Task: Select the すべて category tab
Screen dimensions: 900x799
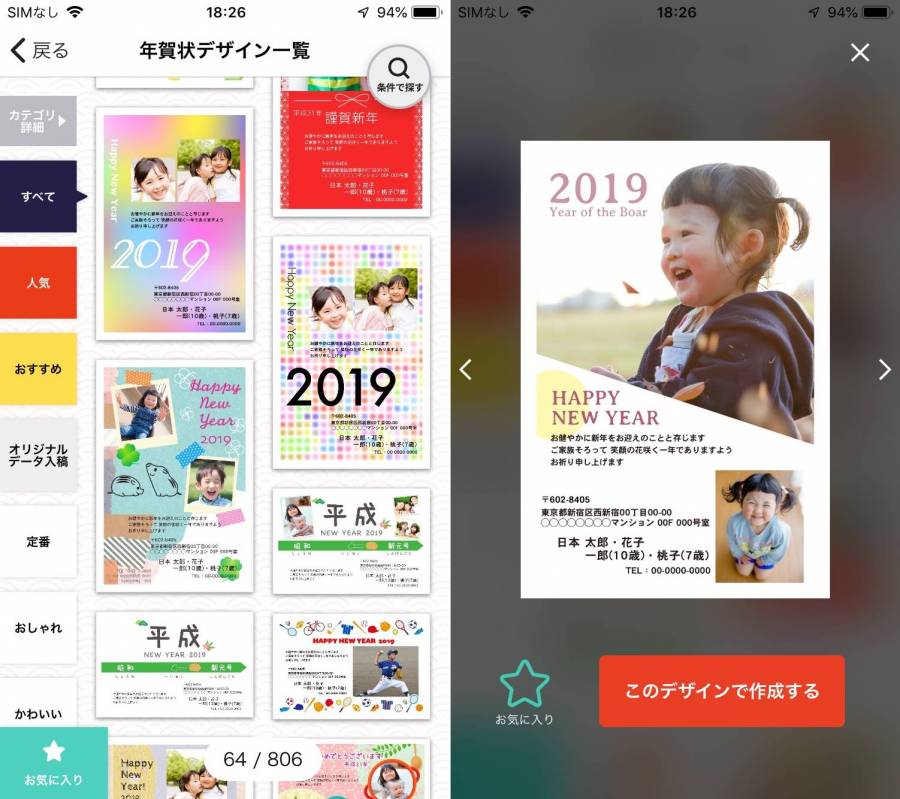Action: point(38,197)
